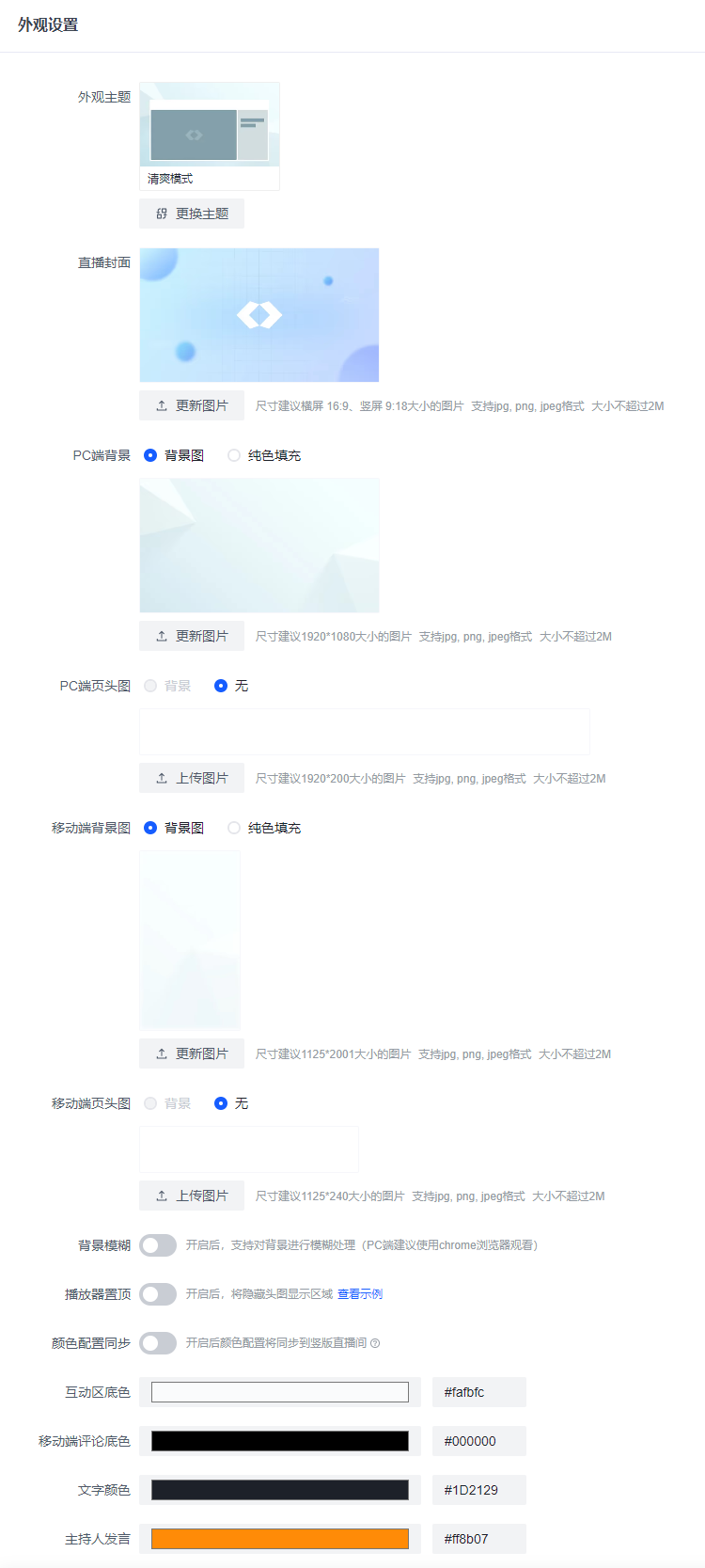Tap 更新图片 under PC端背景

(192, 636)
